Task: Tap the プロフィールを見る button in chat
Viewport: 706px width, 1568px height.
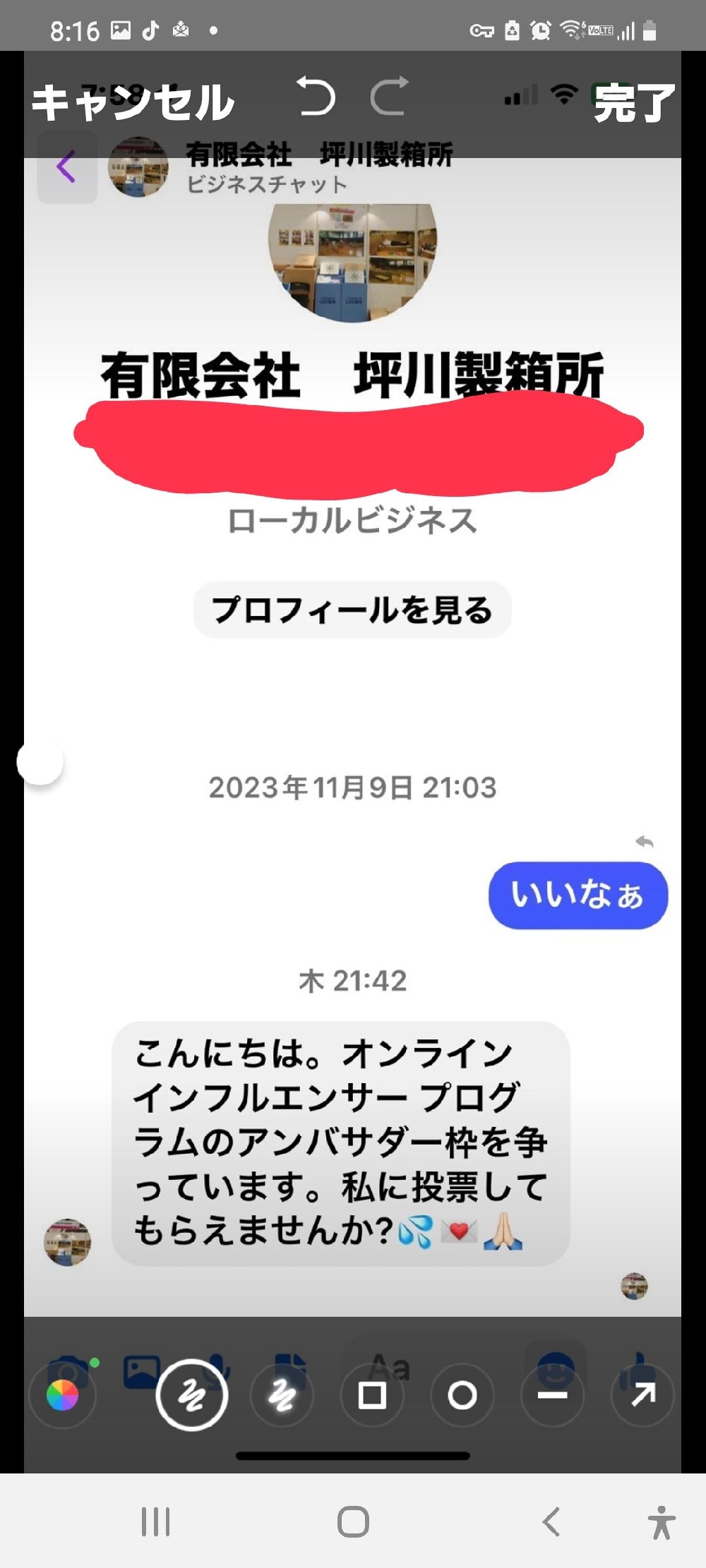Action: 352,611
